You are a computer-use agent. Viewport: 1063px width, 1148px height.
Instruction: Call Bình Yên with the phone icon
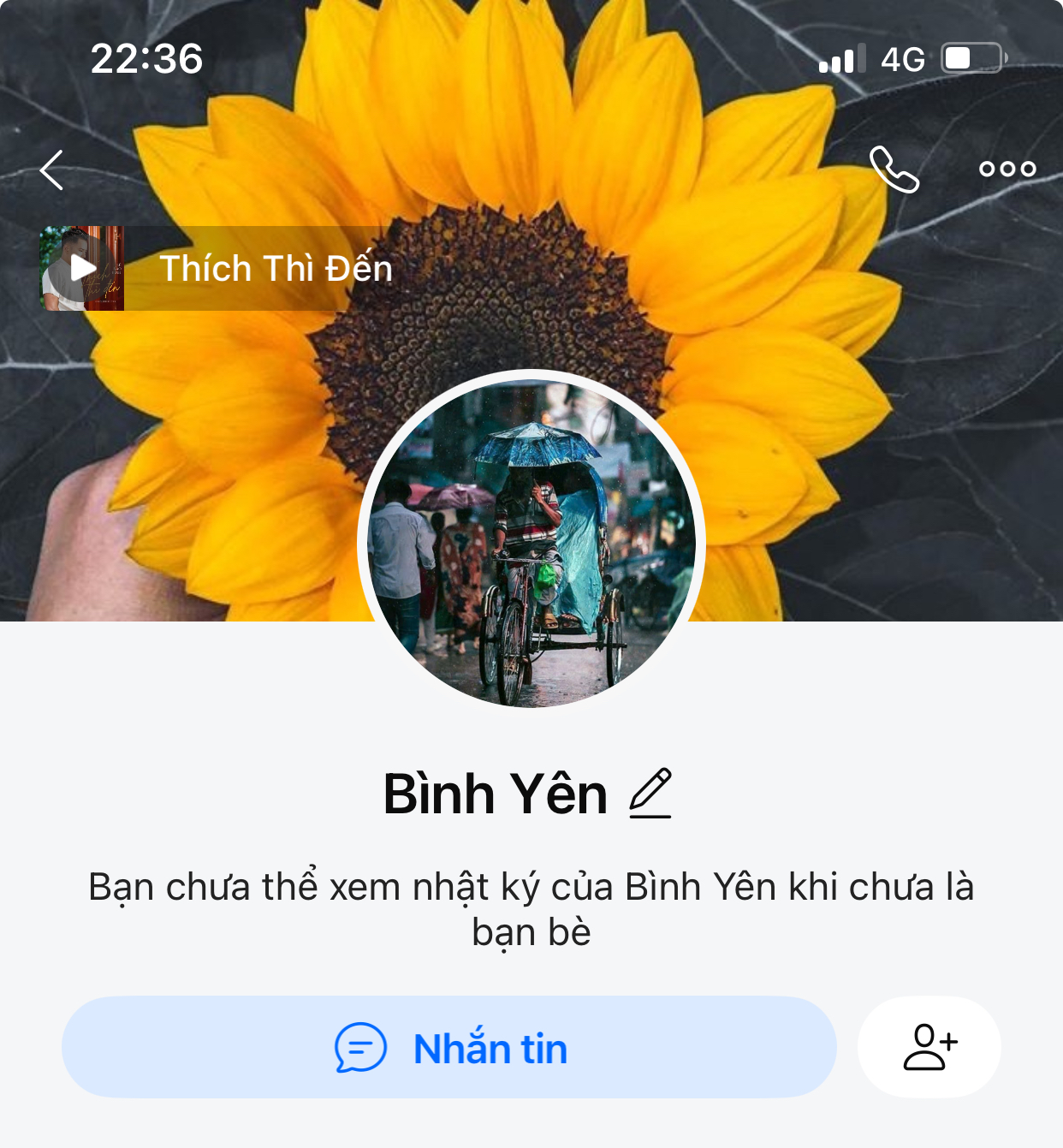[894, 169]
